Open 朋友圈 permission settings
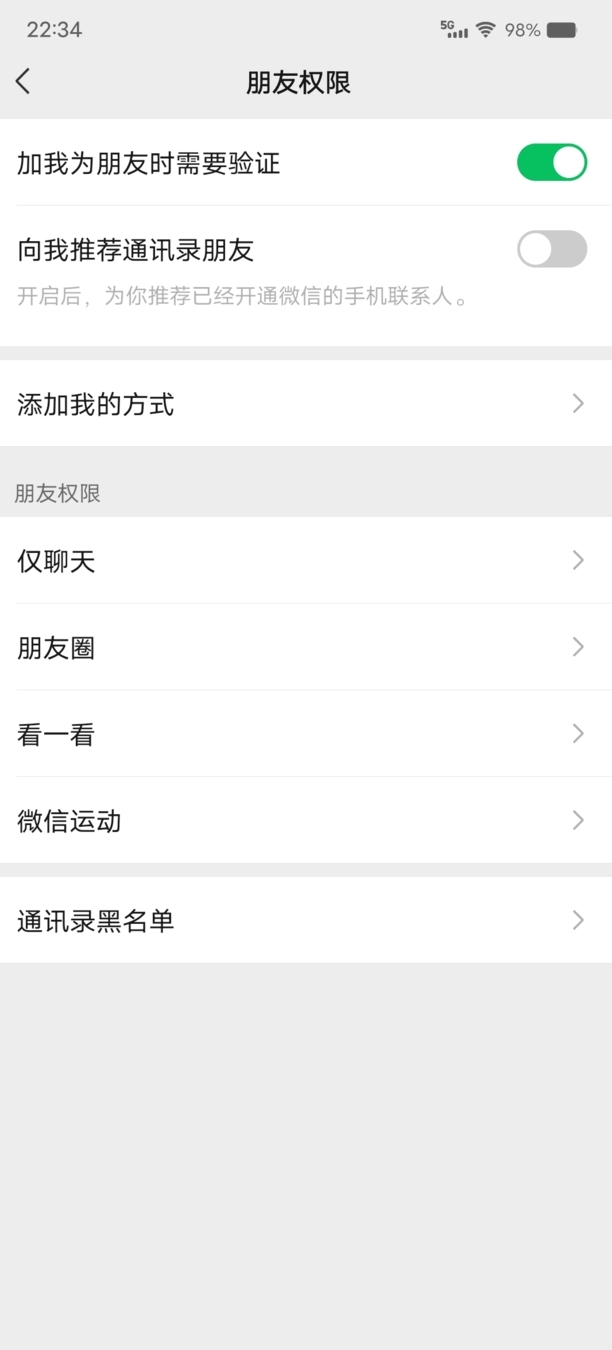 pos(306,648)
